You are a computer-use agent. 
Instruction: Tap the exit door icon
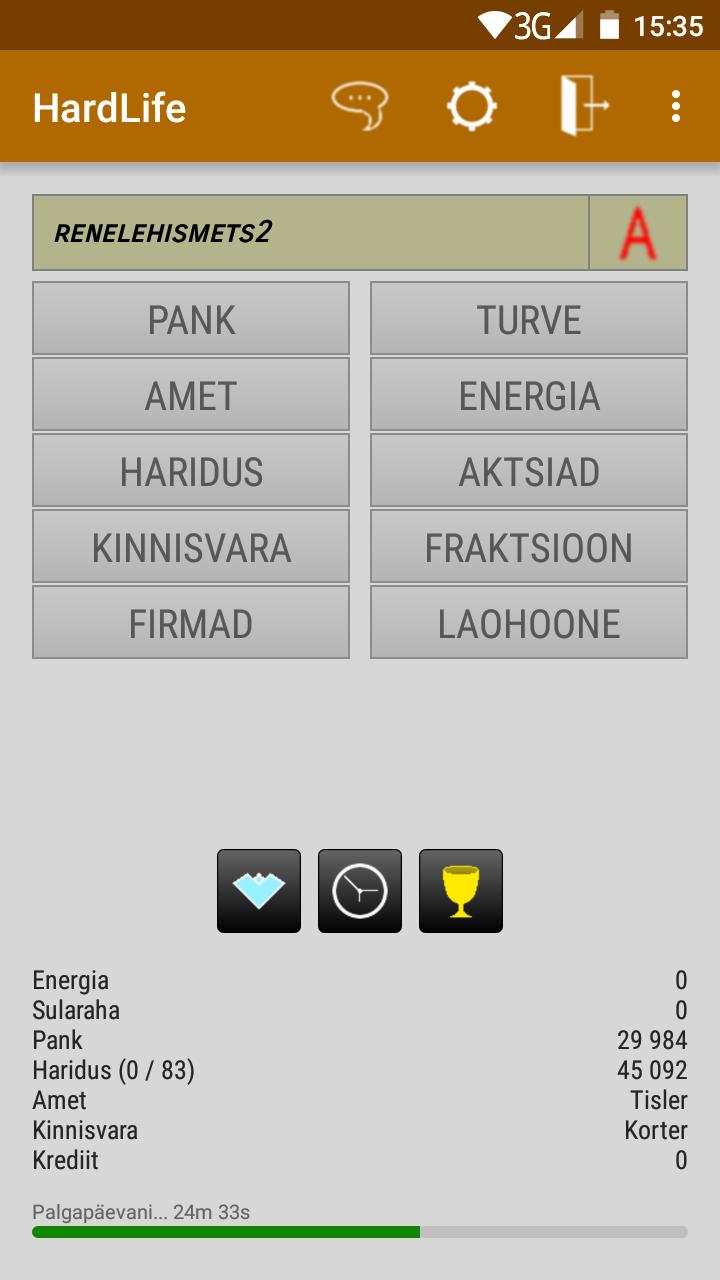tap(582, 106)
